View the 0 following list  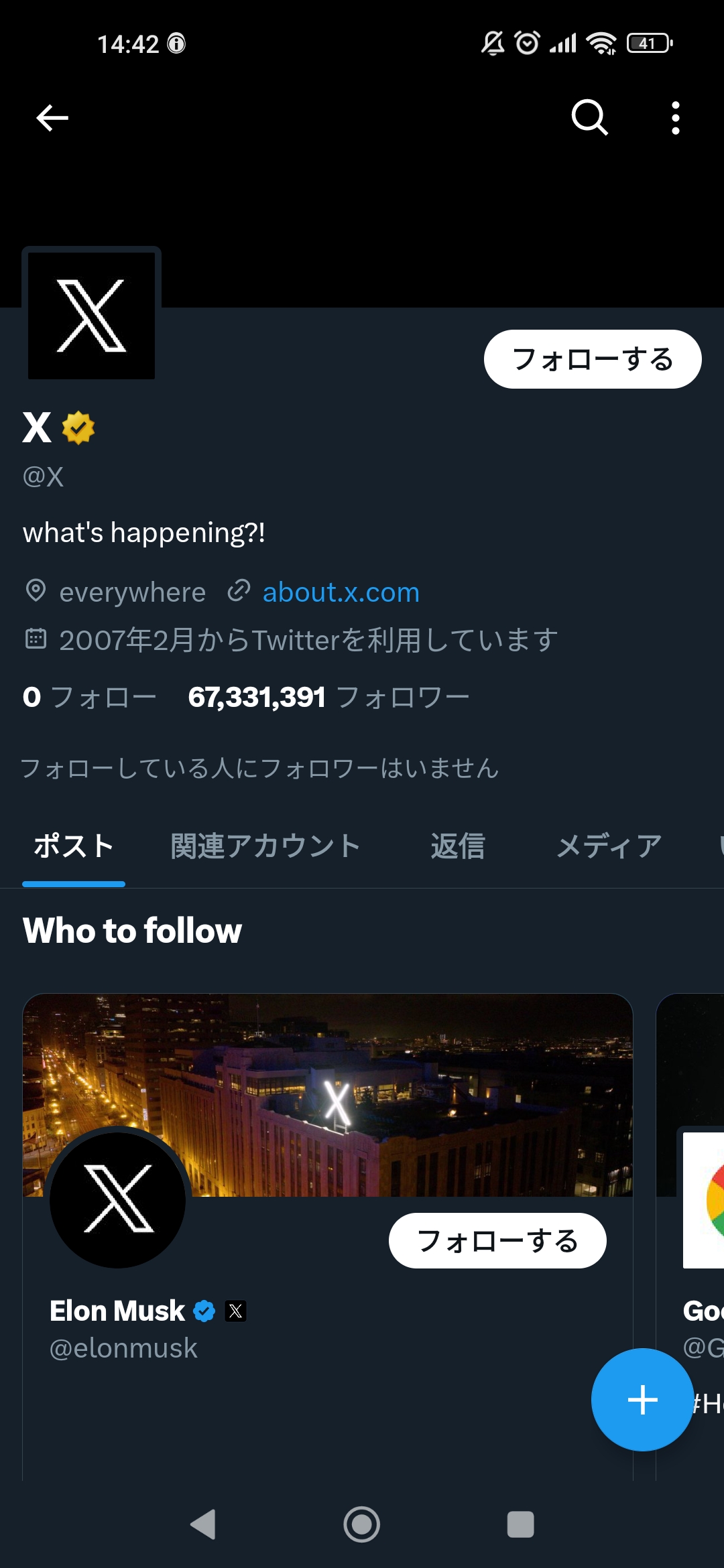click(89, 697)
